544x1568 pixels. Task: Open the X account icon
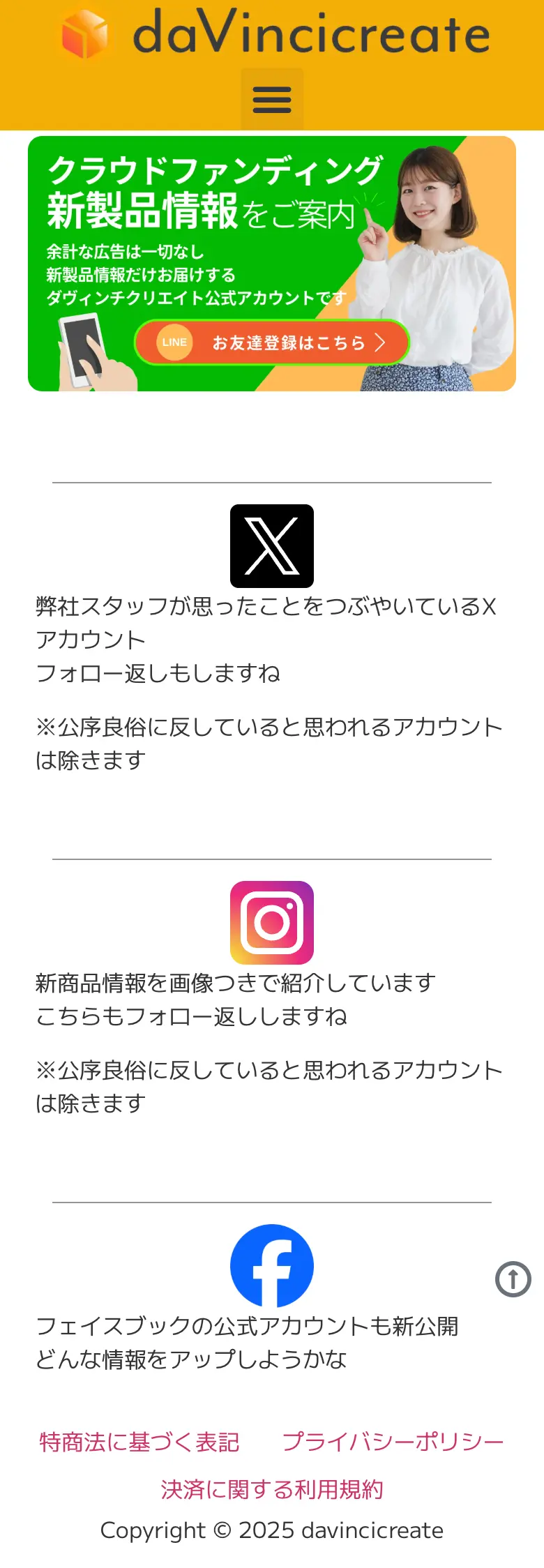pos(272,546)
